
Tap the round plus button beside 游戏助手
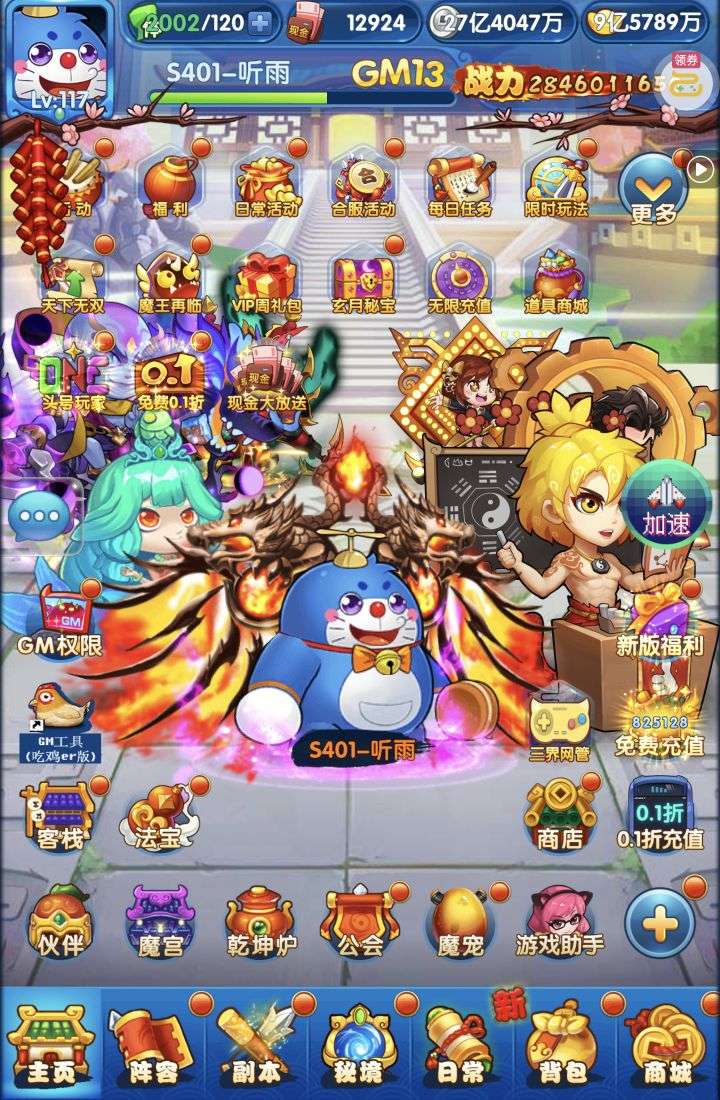click(659, 922)
